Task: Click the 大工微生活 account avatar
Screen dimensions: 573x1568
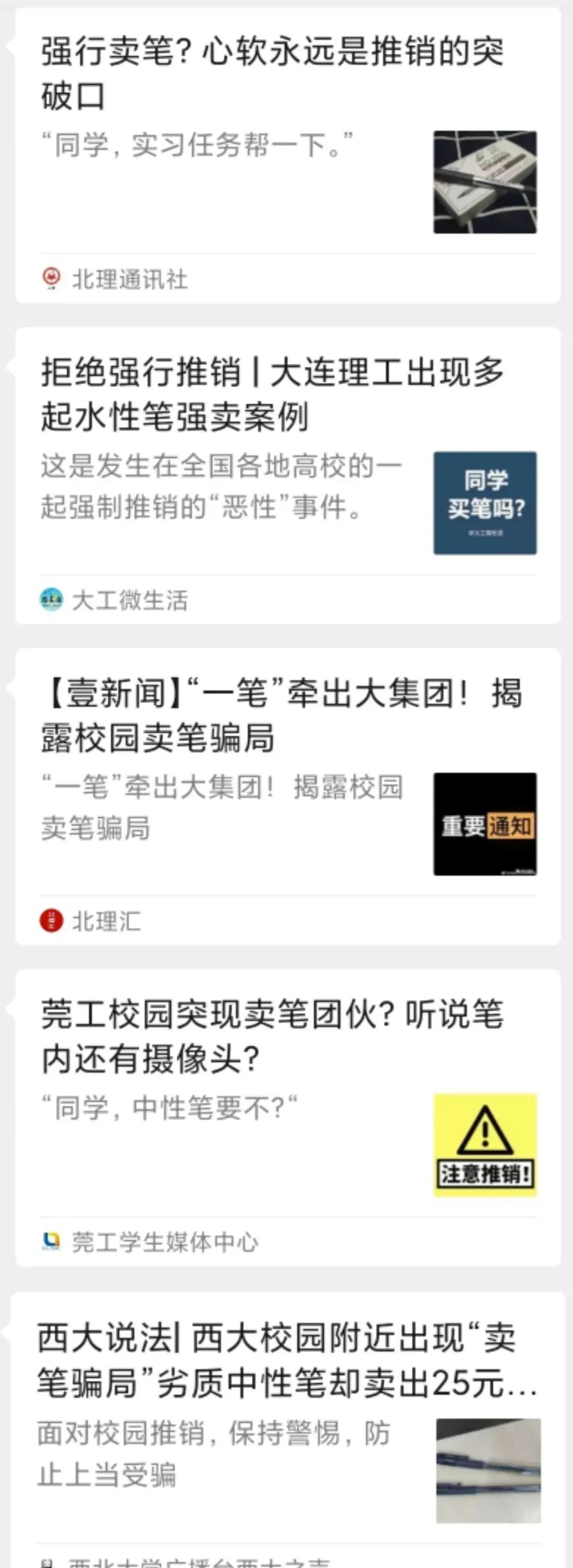Action: tap(52, 600)
